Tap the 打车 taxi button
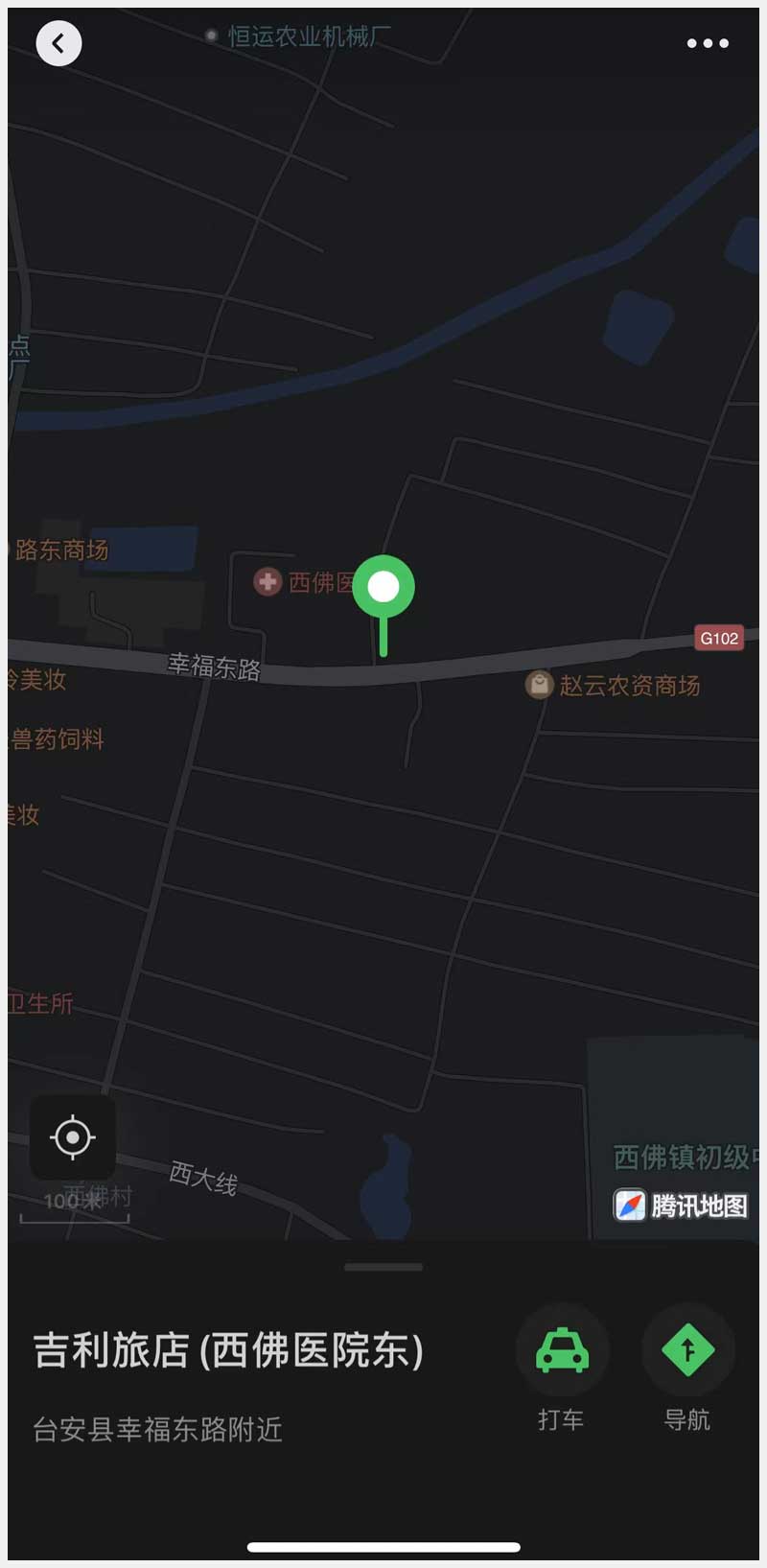Screen dimensions: 767x1568 [x=562, y=1350]
